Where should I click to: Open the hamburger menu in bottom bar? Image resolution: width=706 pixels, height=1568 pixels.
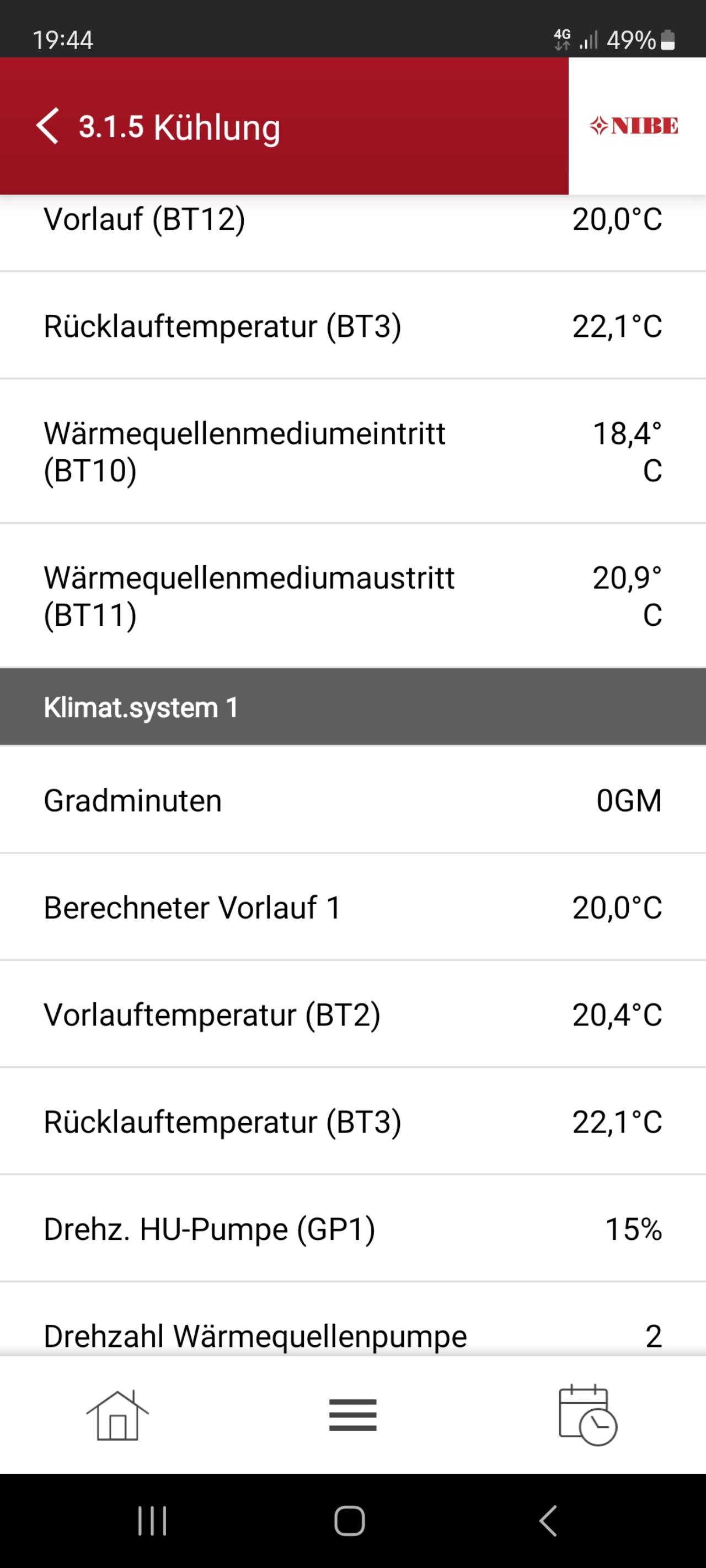click(x=352, y=1415)
